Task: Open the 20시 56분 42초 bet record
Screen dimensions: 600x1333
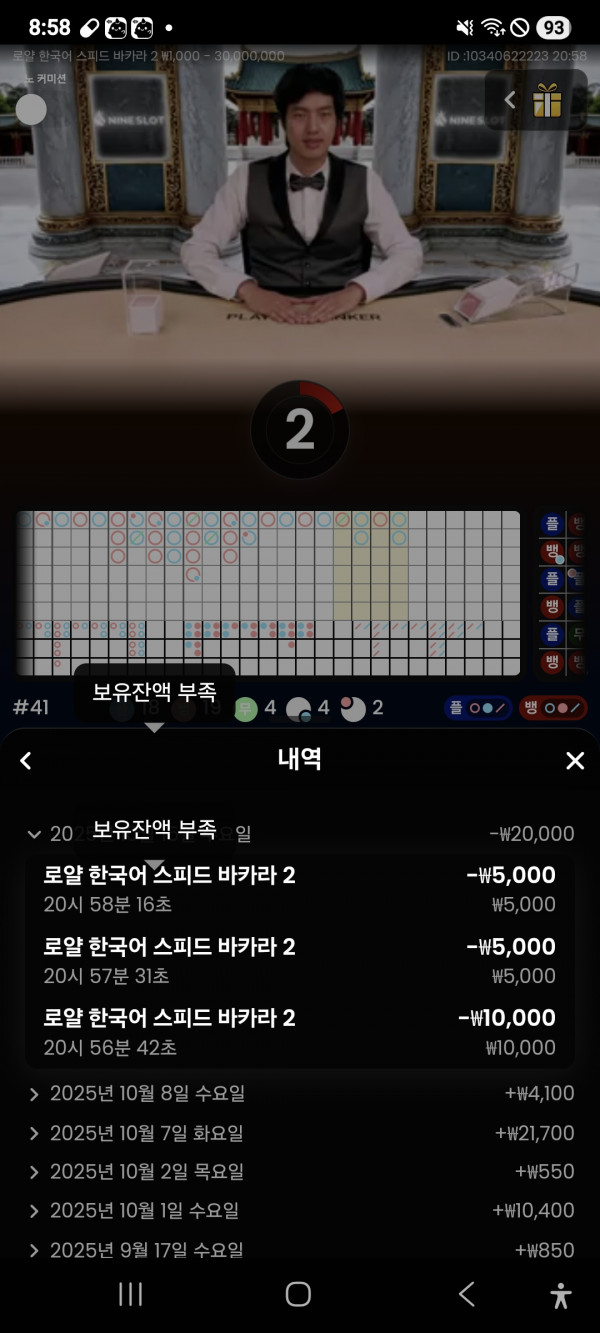Action: [300, 1032]
